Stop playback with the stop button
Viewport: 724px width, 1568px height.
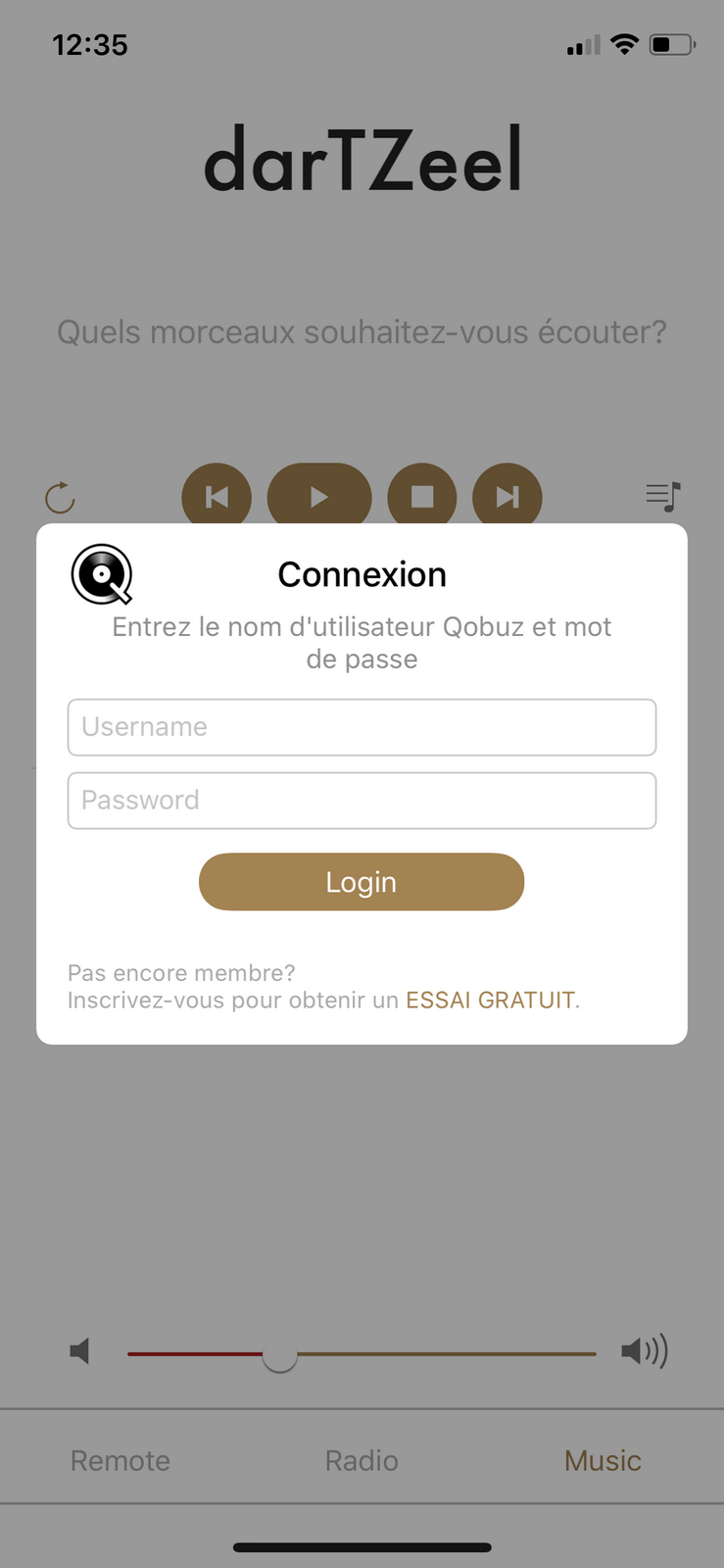coord(422,496)
